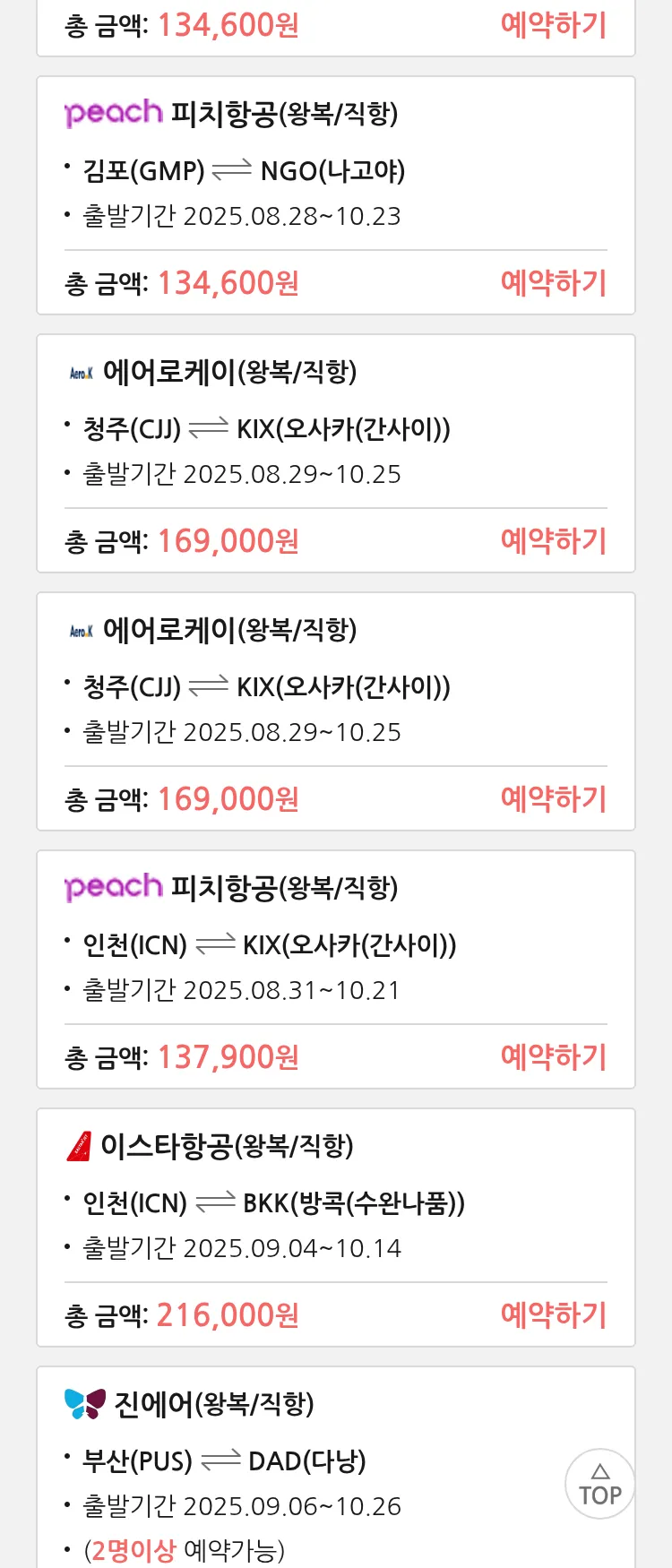The height and width of the screenshot is (1568, 672).
Task: Reserve the Eastar Incheon–Bangkok 216,000원 flight
Action: (553, 1315)
